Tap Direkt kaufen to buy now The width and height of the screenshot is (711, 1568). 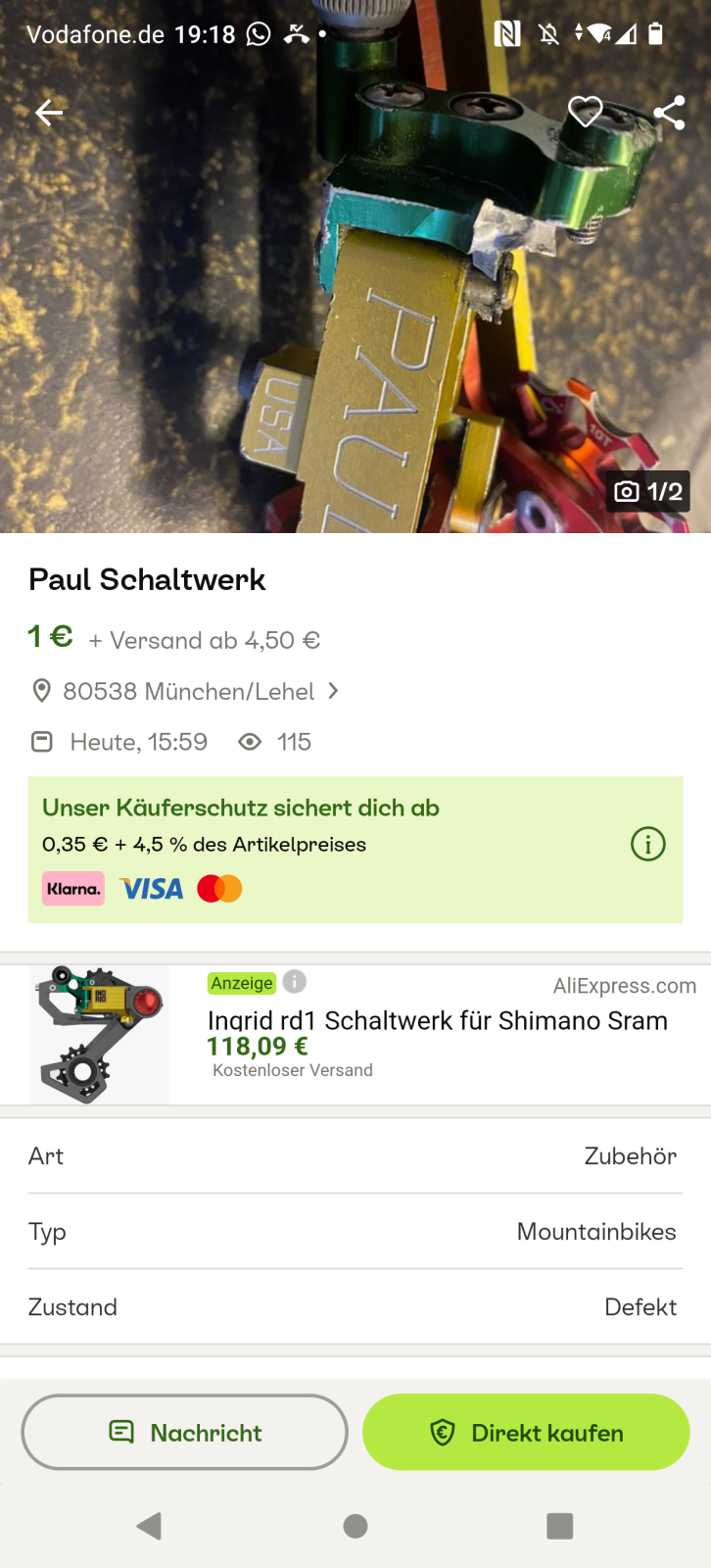(x=526, y=1432)
